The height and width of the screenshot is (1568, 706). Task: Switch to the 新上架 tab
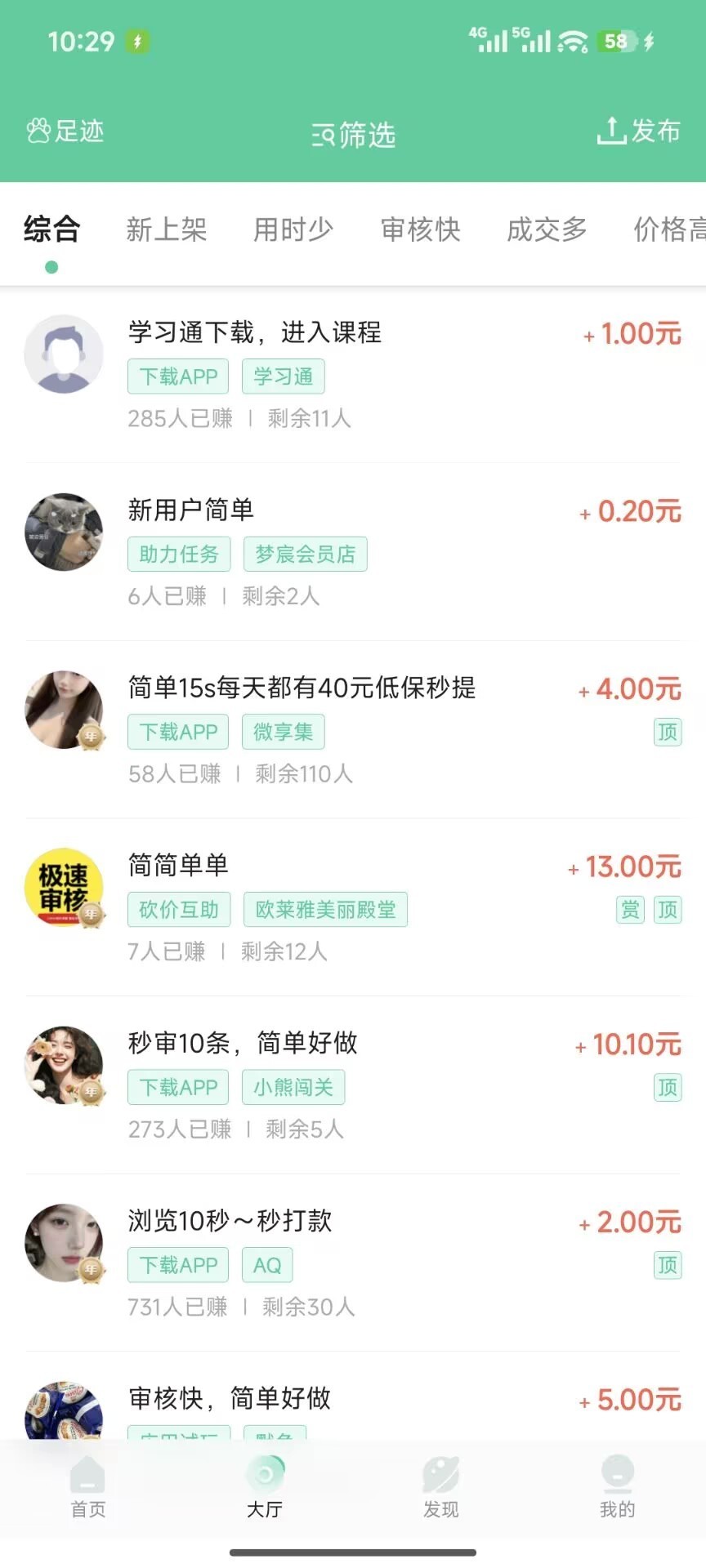tap(168, 229)
